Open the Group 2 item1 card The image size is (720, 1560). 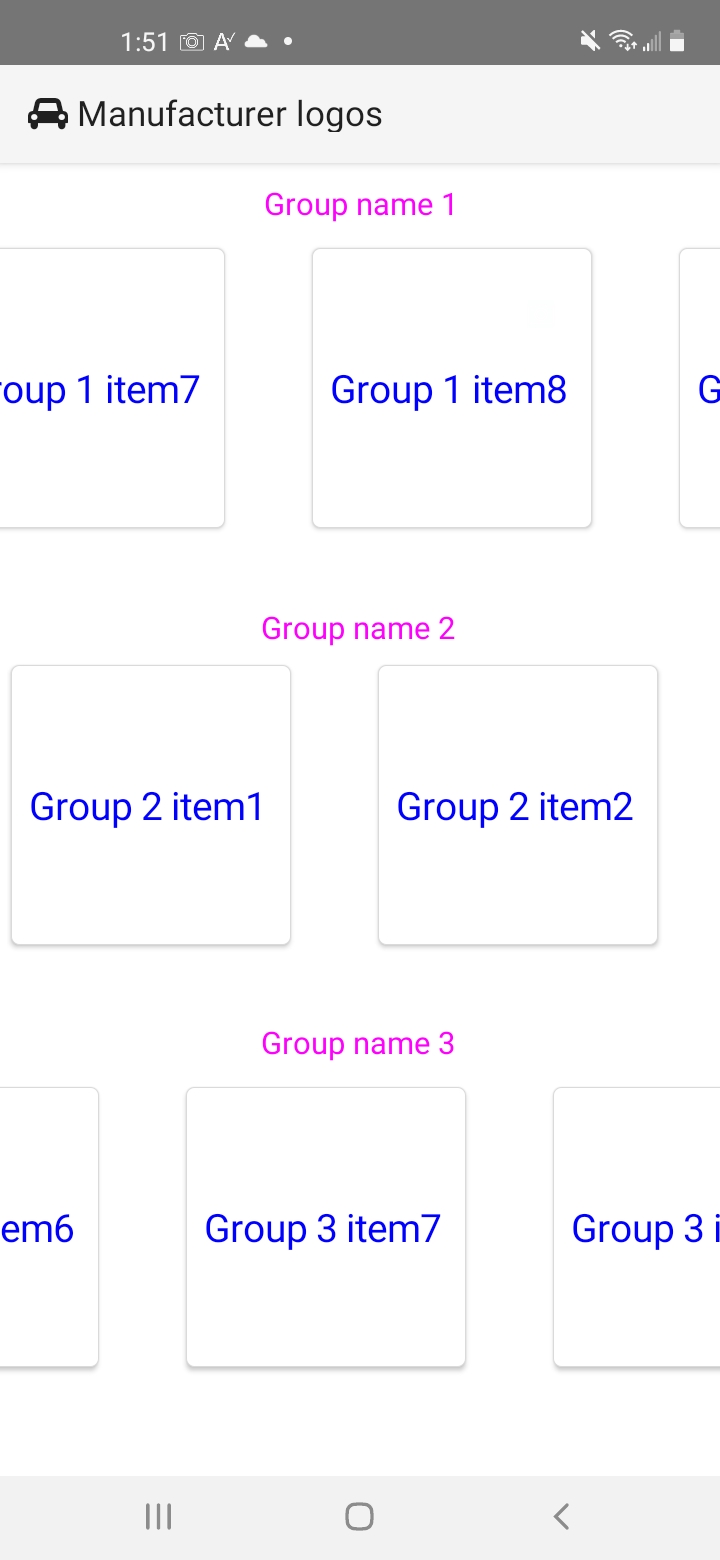coord(150,805)
